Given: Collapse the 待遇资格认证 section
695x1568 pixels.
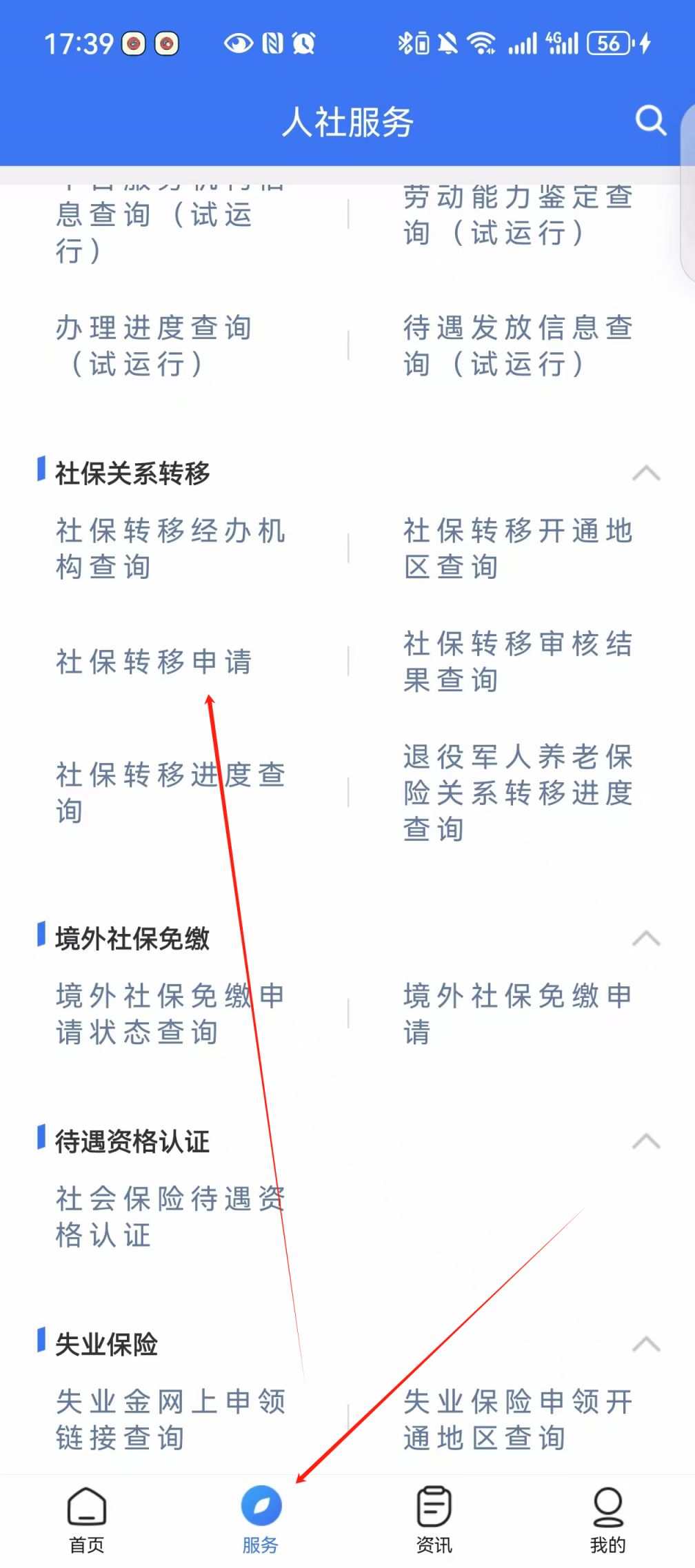Looking at the screenshot, I should (646, 1141).
